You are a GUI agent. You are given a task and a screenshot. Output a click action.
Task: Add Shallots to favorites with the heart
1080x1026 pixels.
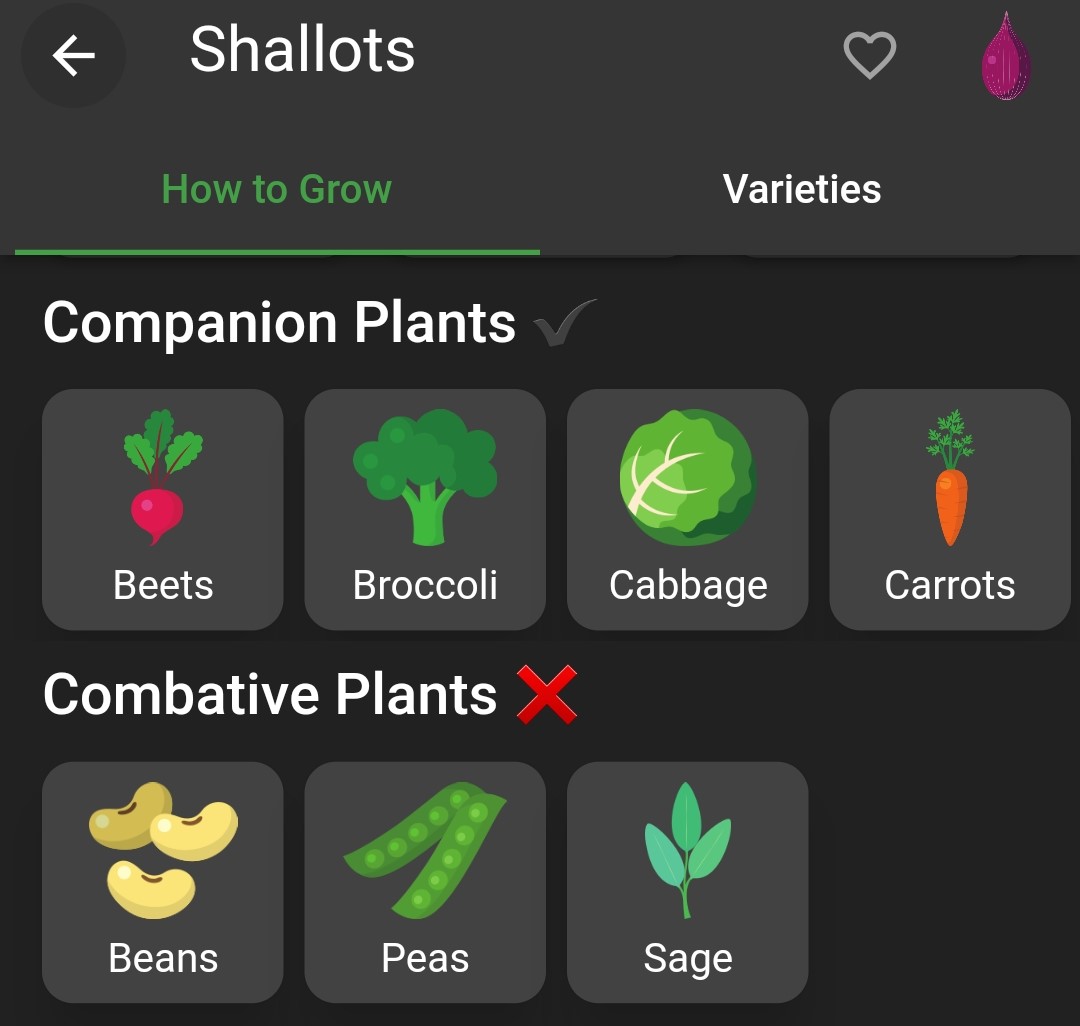click(869, 55)
